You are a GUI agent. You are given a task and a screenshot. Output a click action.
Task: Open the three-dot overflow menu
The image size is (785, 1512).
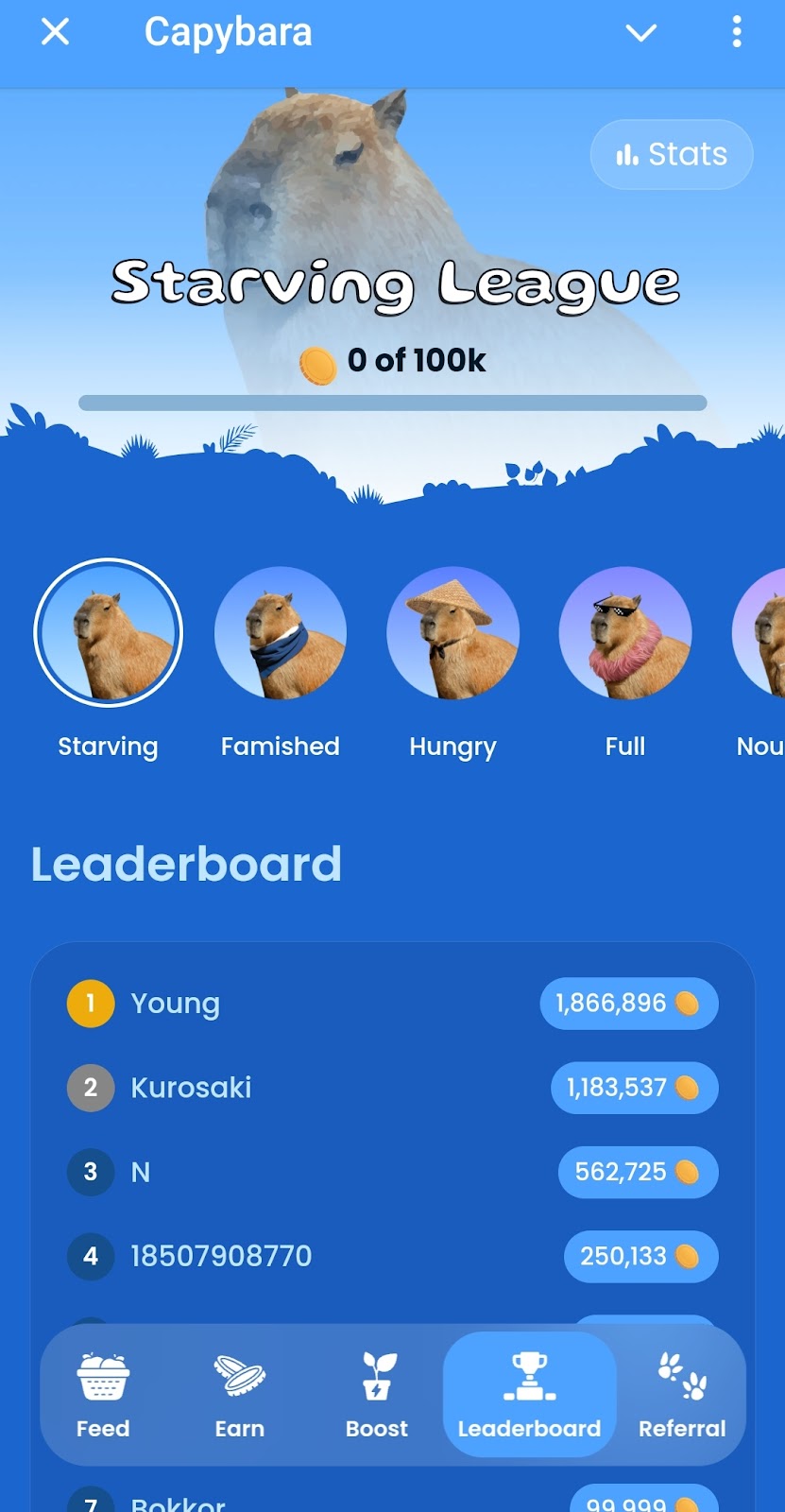pos(737,33)
